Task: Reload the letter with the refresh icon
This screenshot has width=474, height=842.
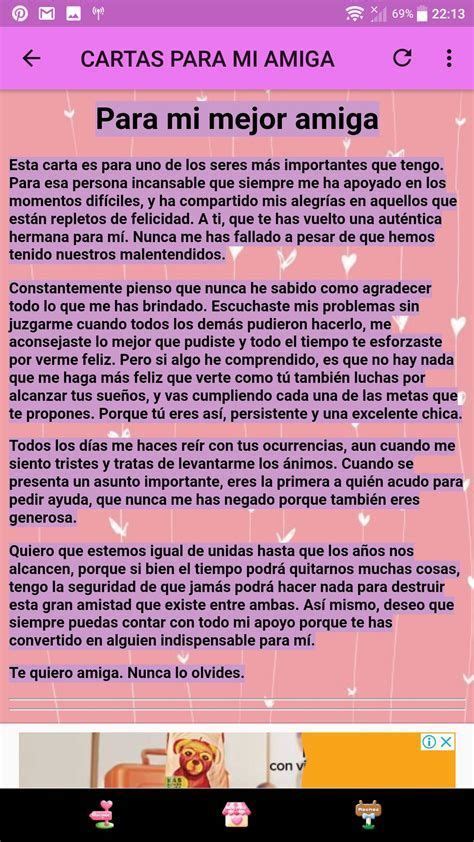Action: click(402, 58)
